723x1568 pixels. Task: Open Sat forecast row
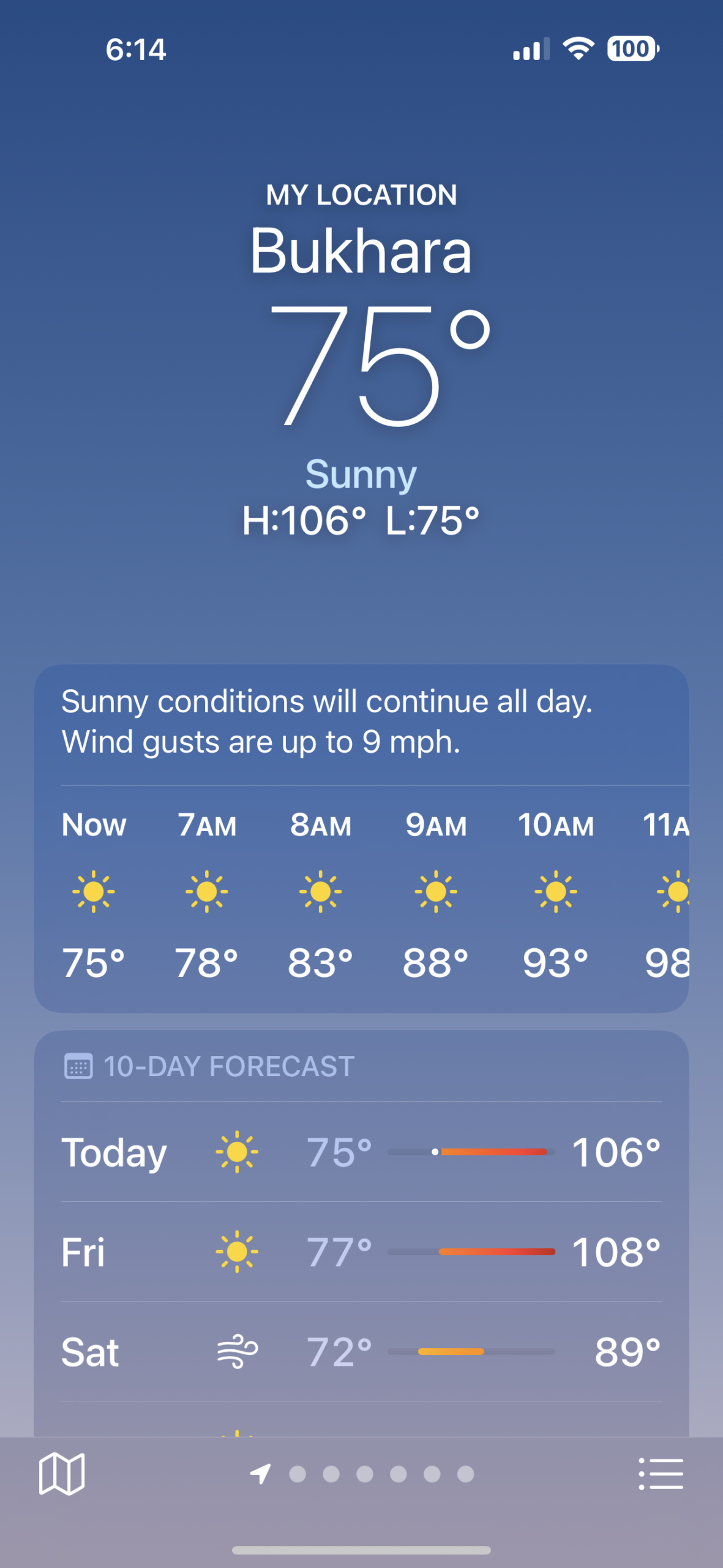(361, 1352)
